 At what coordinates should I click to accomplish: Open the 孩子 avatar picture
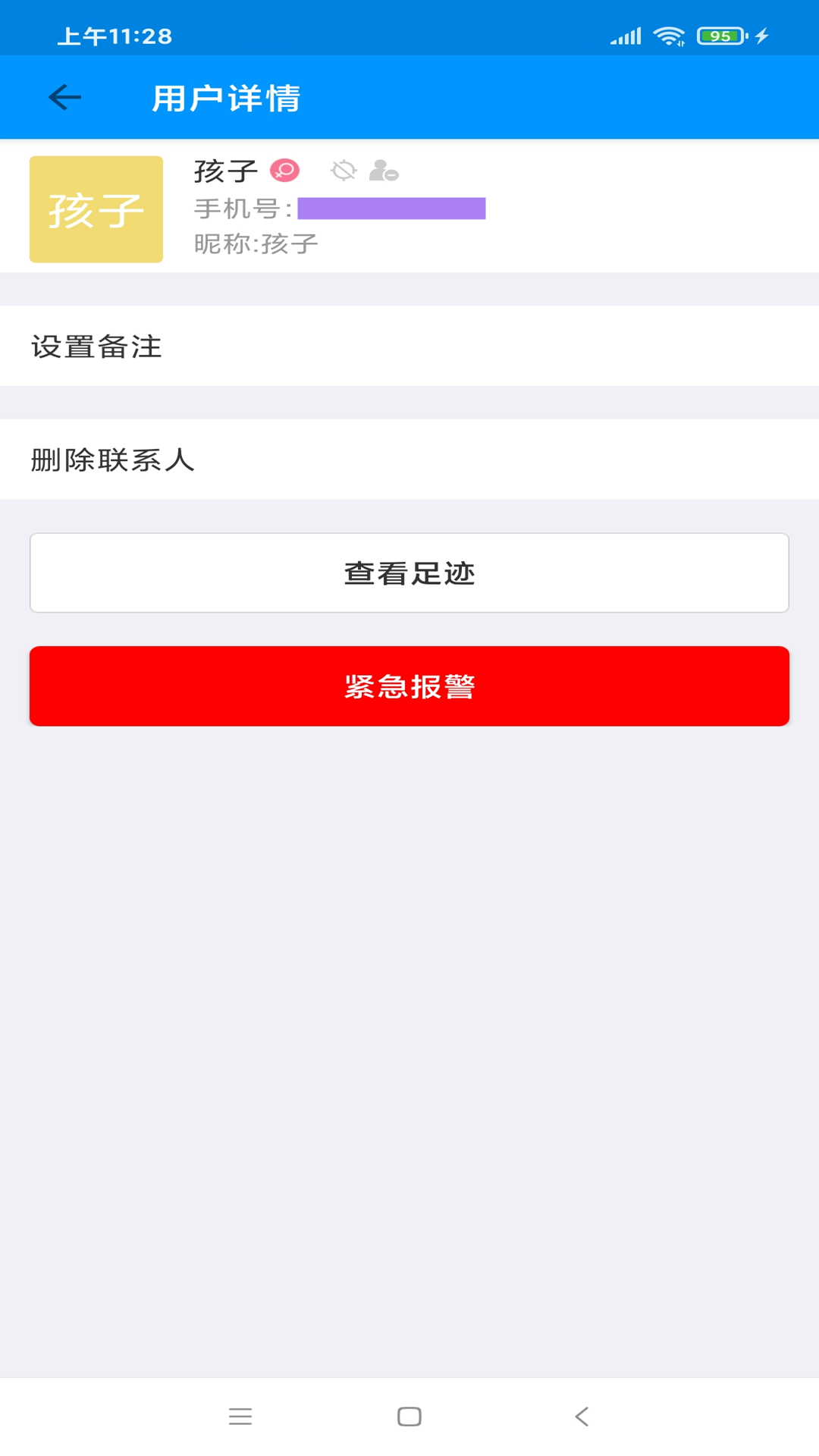(x=96, y=209)
